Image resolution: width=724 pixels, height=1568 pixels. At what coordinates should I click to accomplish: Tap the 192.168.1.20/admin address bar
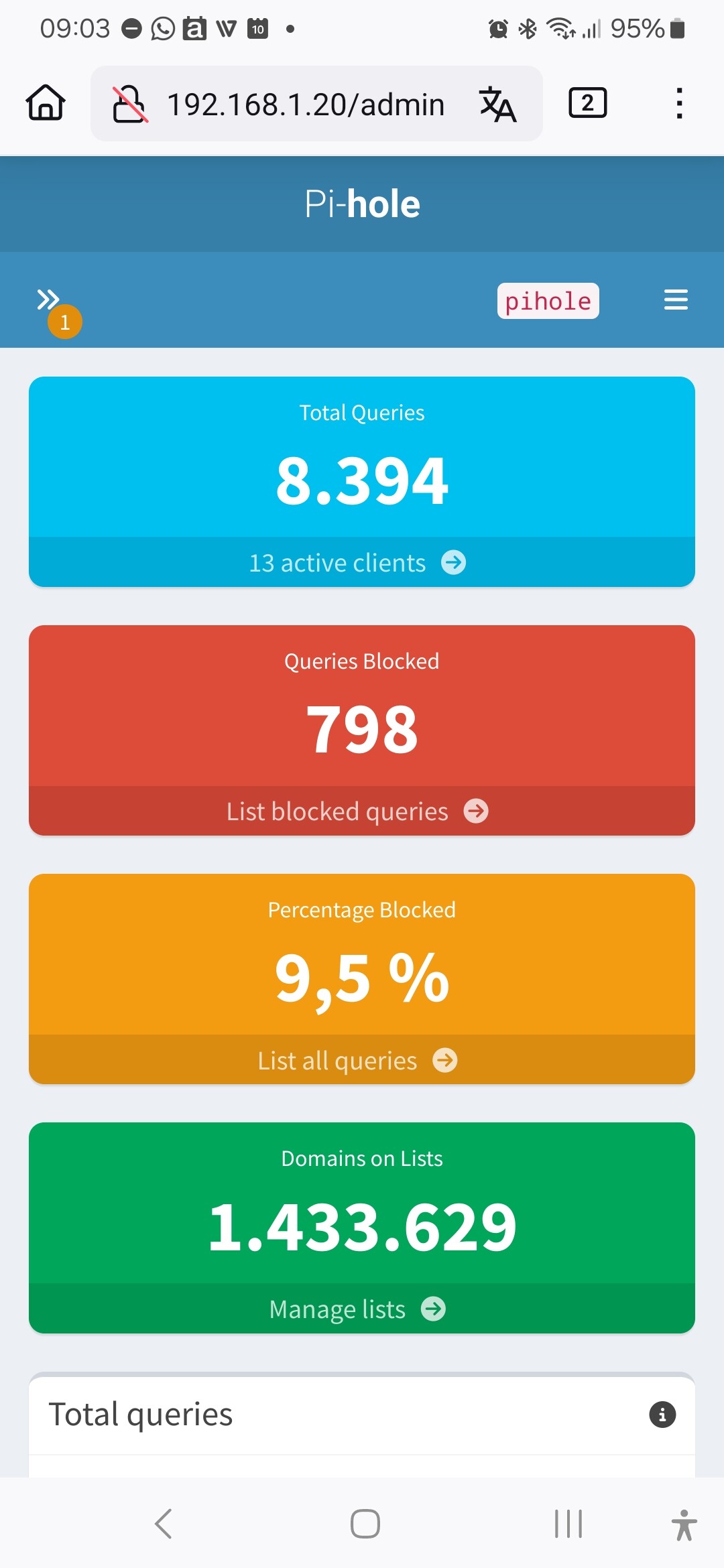305,105
